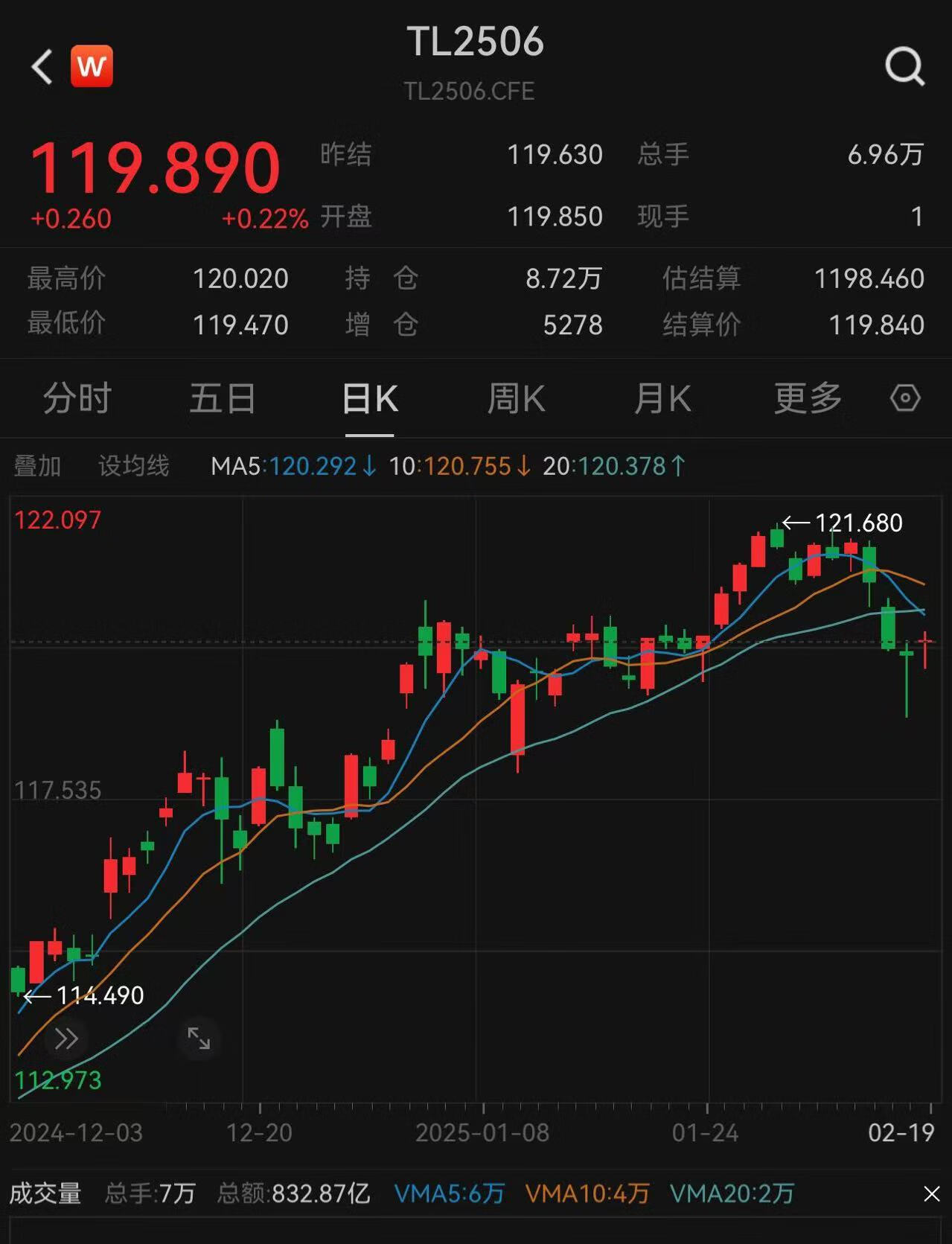952x1244 pixels.
Task: Switch to the 周K weekly tab
Action: pyautogui.click(x=517, y=399)
